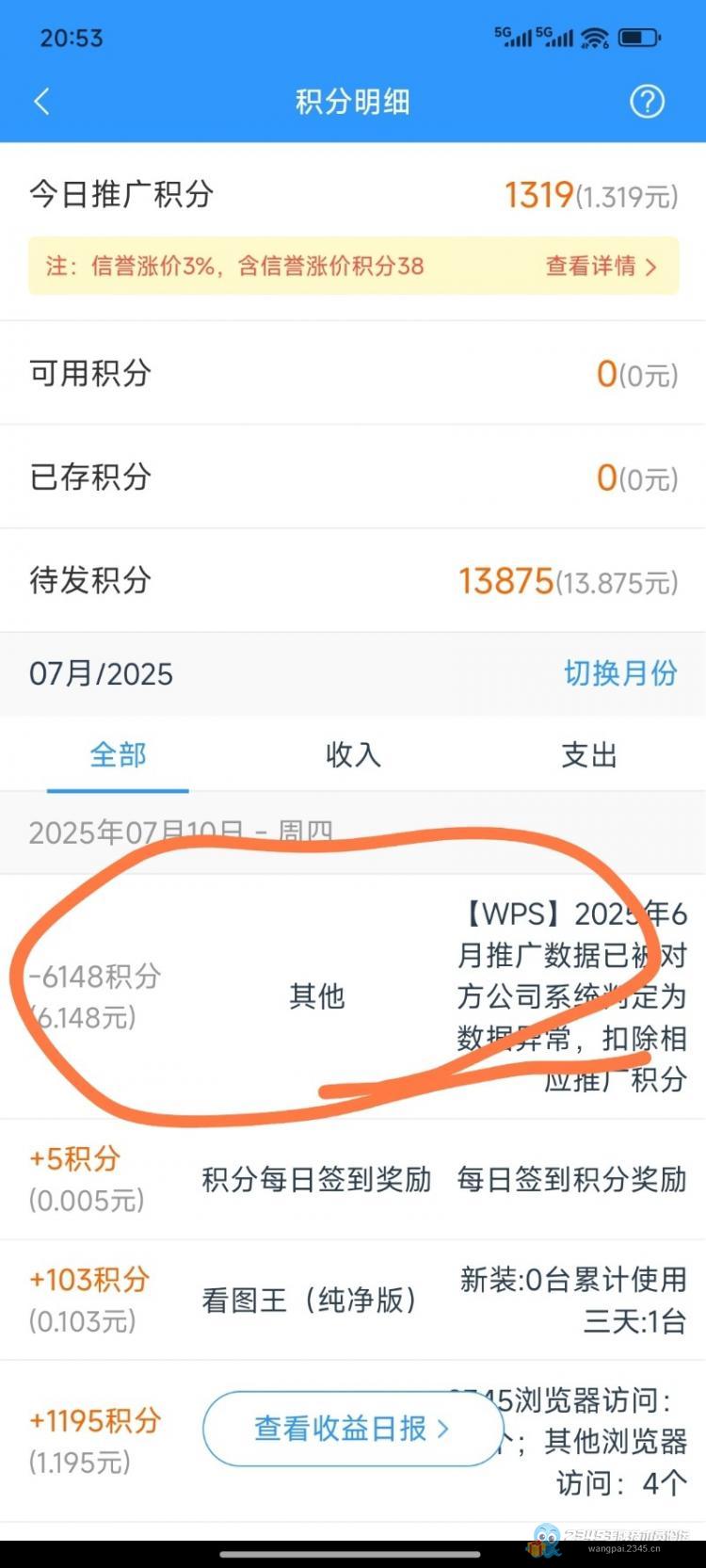Switch to the 全部 tab

point(118,754)
